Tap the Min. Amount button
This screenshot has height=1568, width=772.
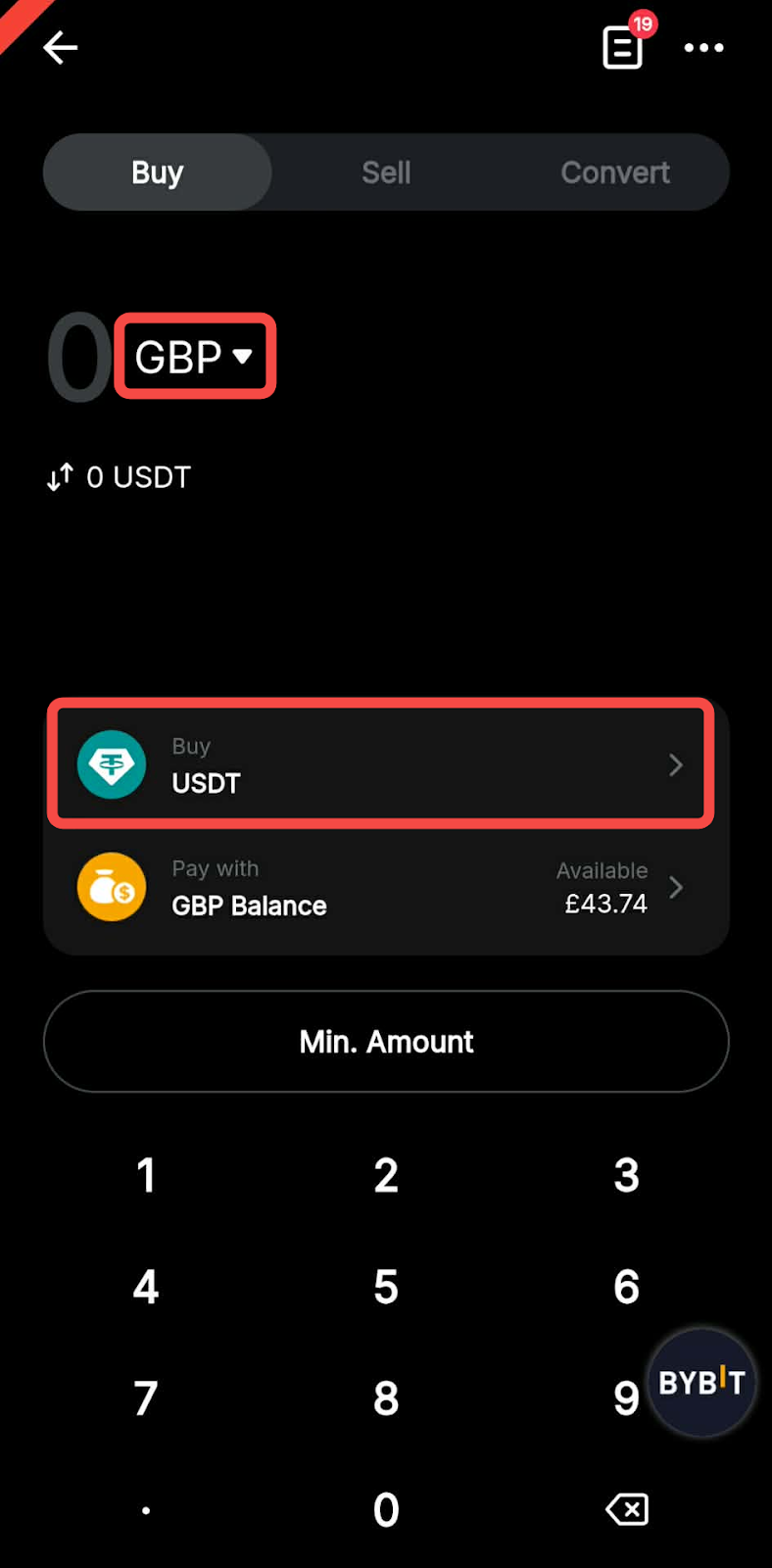point(386,1041)
